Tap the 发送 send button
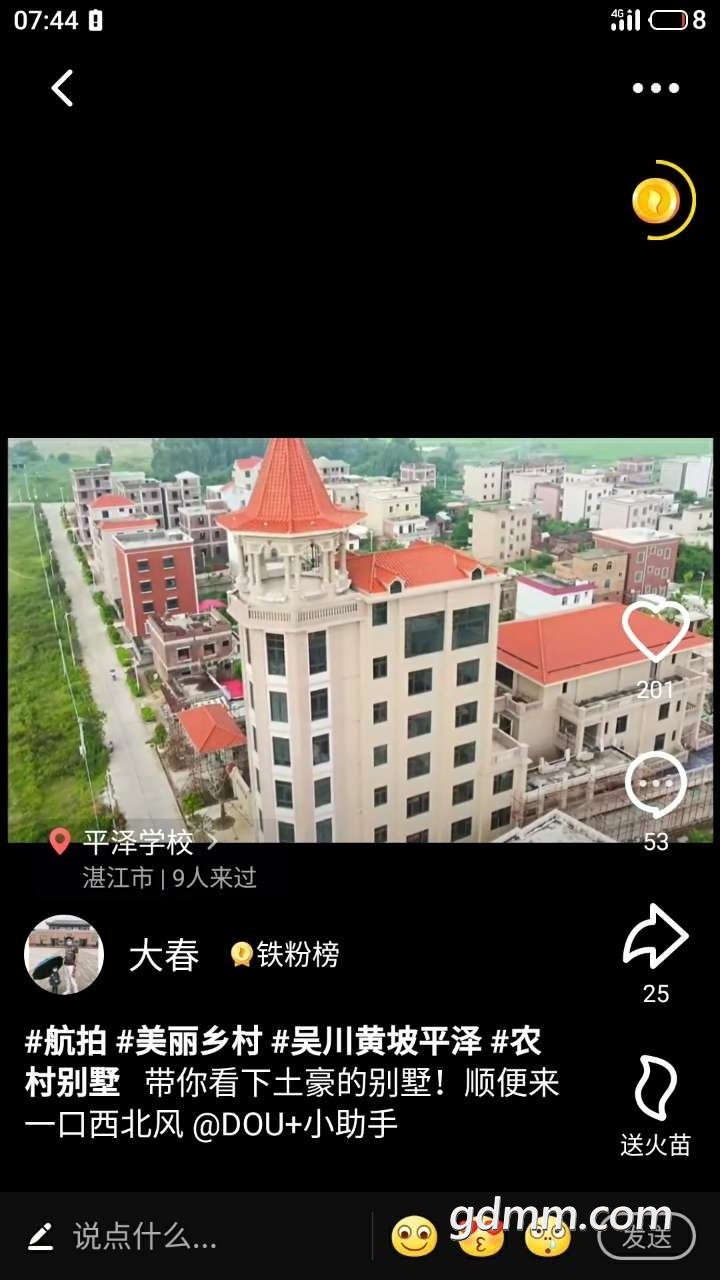Viewport: 720px width, 1280px height. coord(646,1237)
